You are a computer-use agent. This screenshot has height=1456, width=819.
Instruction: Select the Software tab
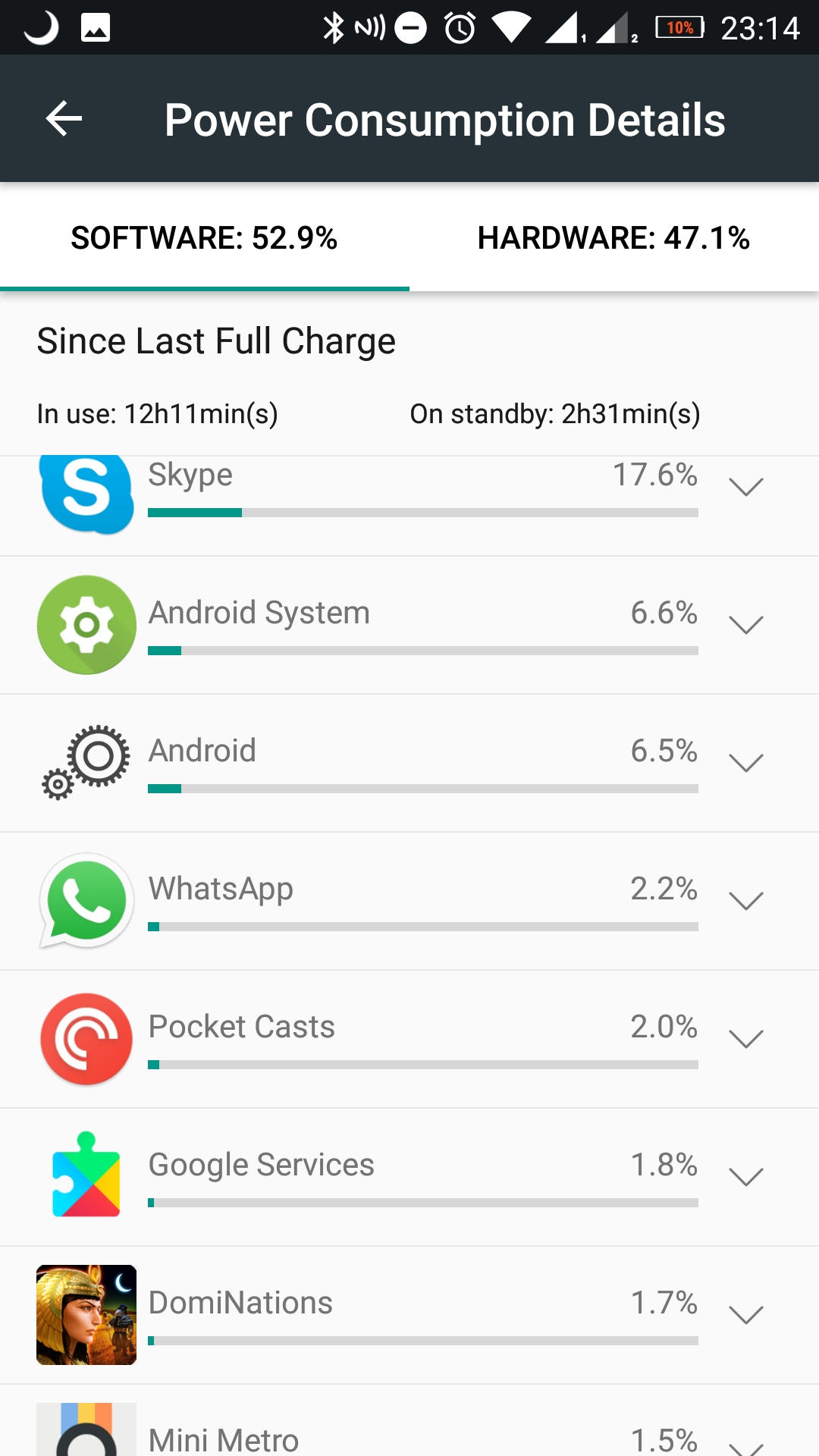click(x=205, y=237)
